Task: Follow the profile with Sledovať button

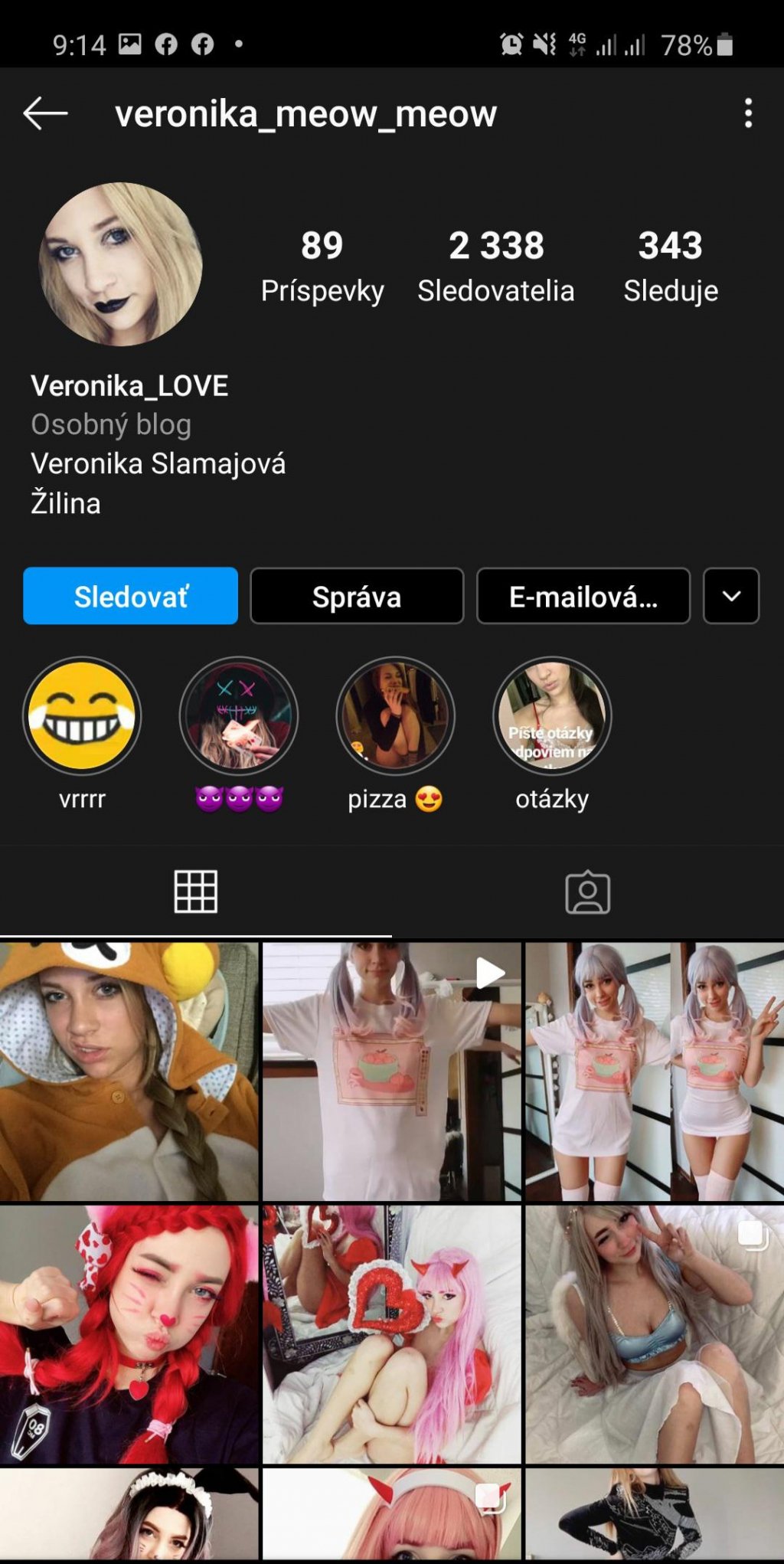Action: tap(130, 596)
